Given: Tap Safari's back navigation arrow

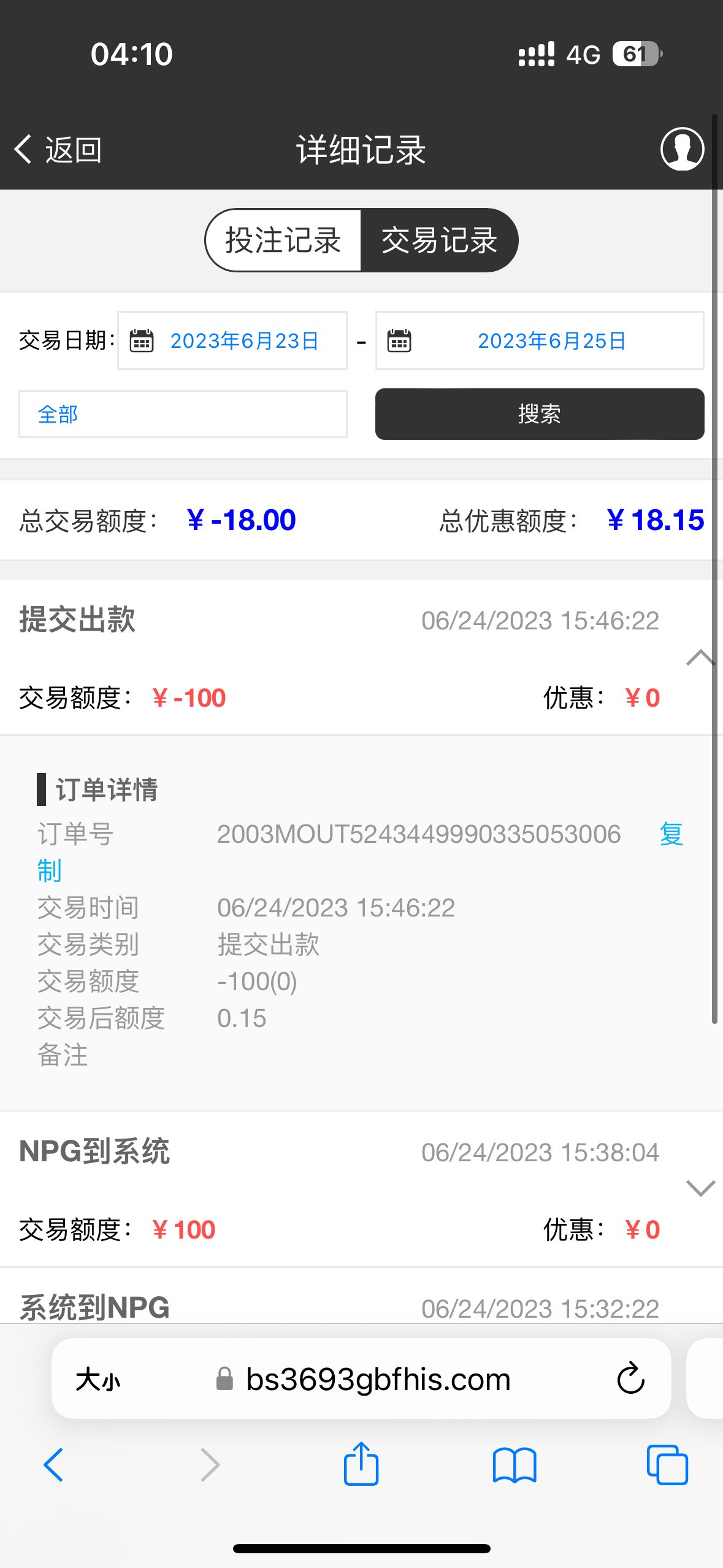Looking at the screenshot, I should [53, 1465].
